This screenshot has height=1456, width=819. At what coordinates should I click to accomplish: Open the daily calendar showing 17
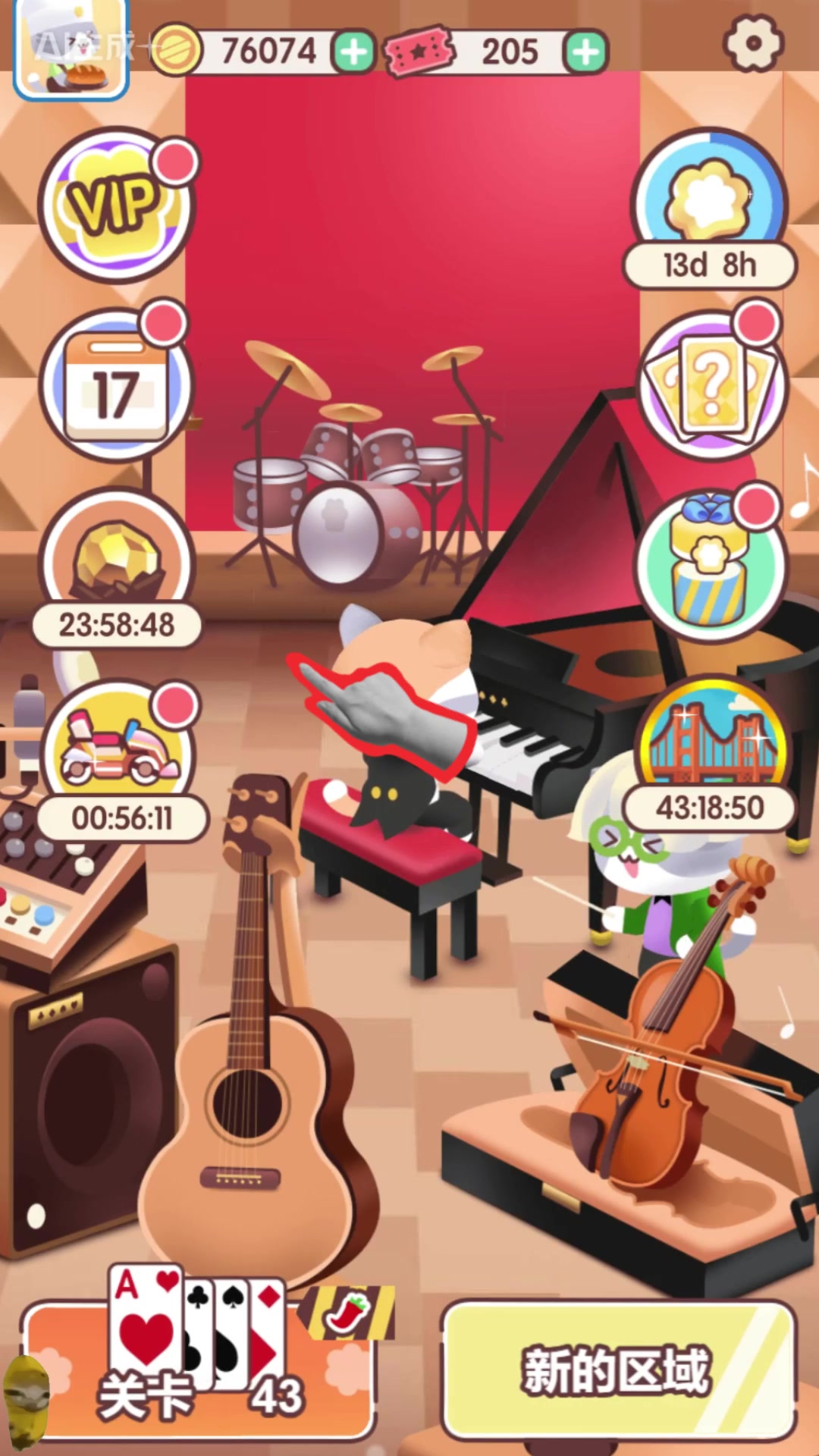tap(116, 388)
